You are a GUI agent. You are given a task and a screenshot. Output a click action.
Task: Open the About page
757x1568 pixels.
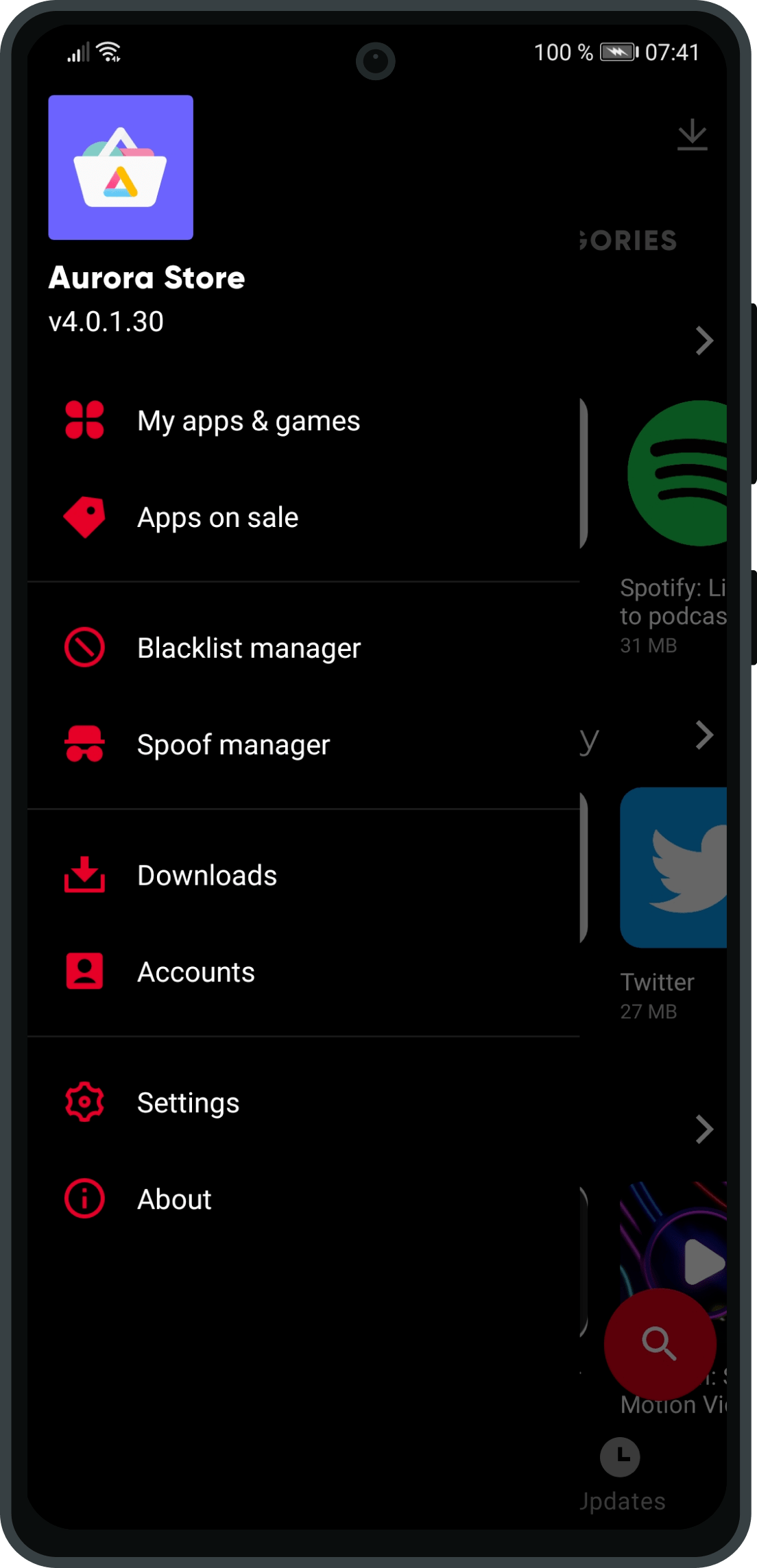tap(173, 1199)
